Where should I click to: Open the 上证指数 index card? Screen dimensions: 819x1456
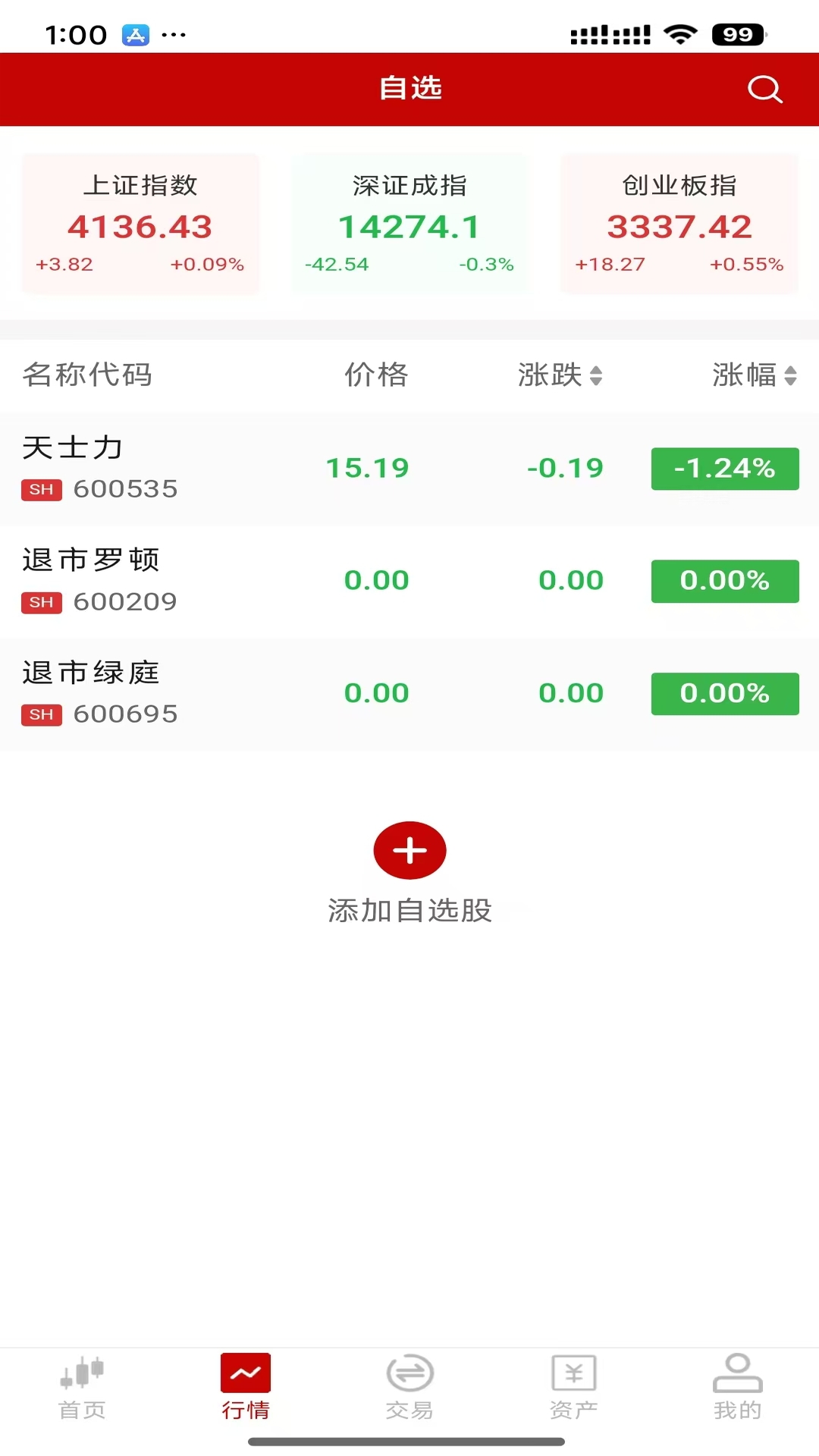tap(140, 224)
